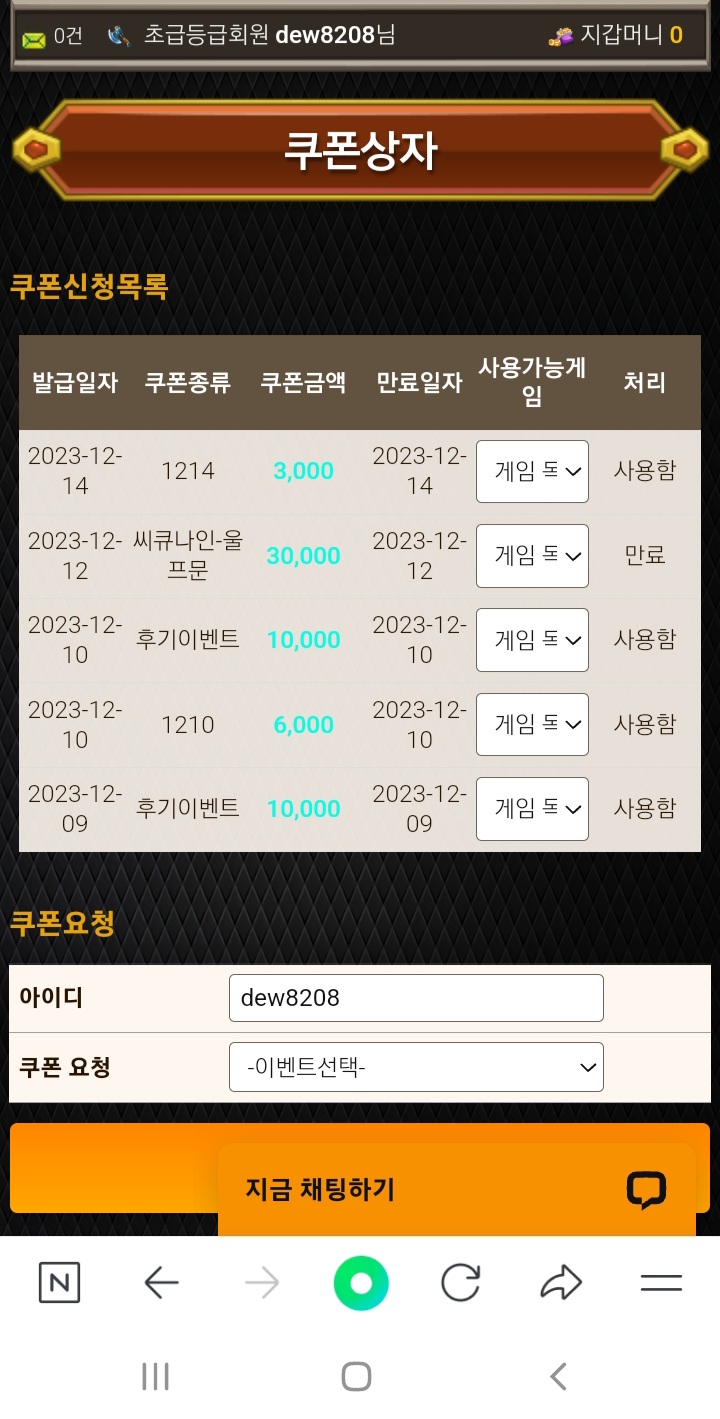Tap the green circle browser button

point(360,1283)
